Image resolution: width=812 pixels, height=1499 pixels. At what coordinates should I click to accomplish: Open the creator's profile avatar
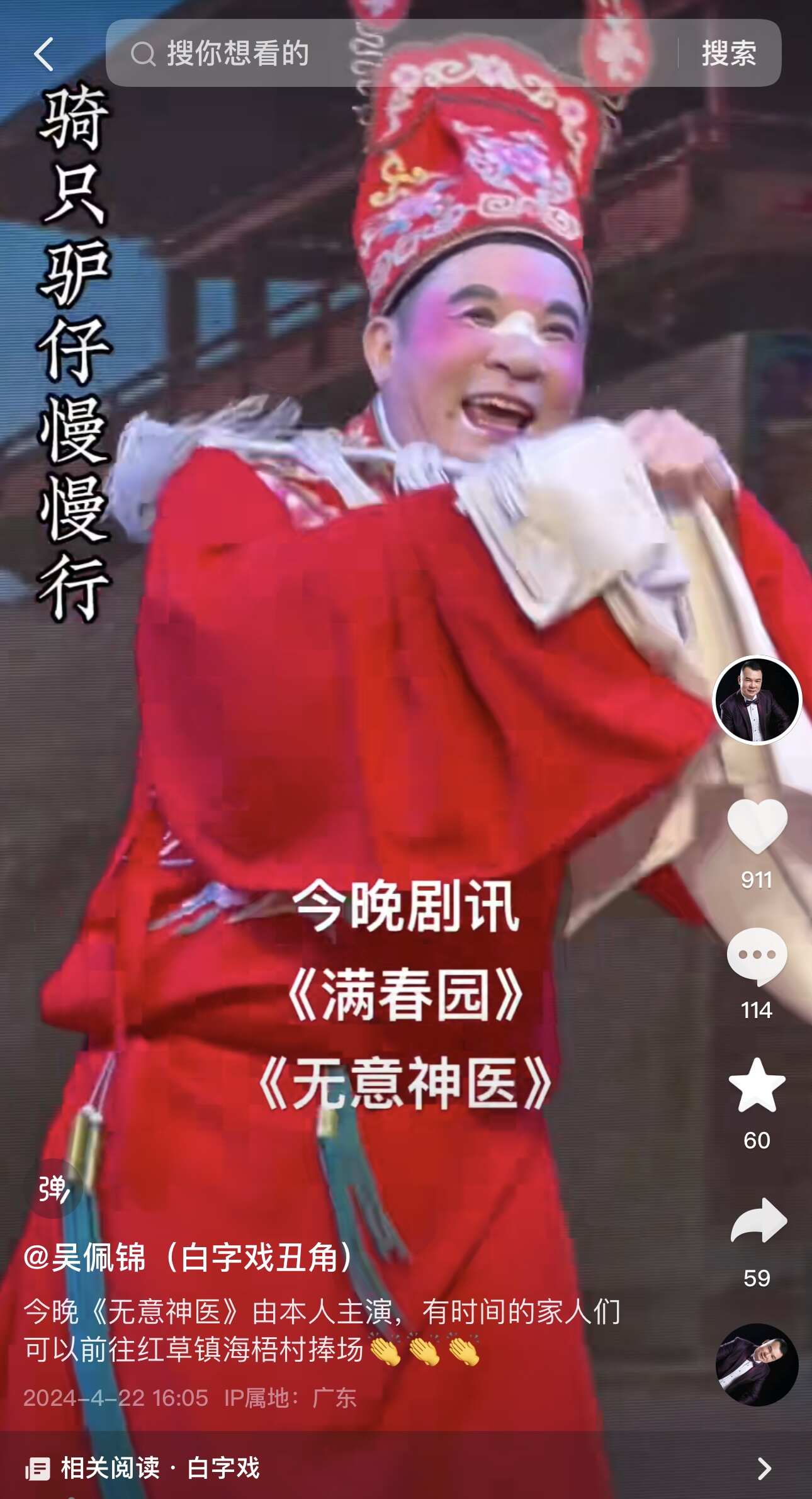[757, 699]
